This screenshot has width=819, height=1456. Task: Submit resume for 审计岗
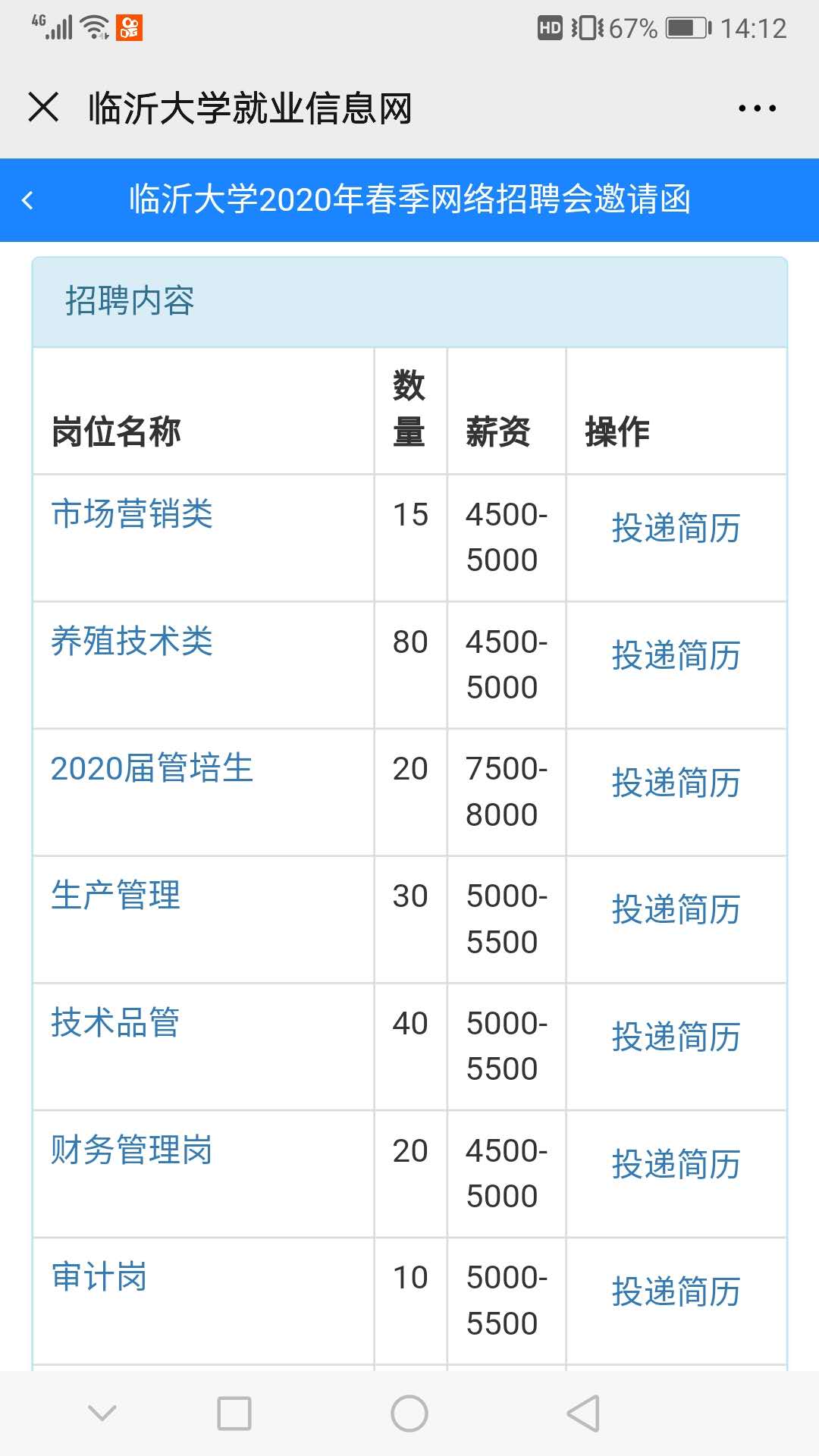coord(676,1292)
